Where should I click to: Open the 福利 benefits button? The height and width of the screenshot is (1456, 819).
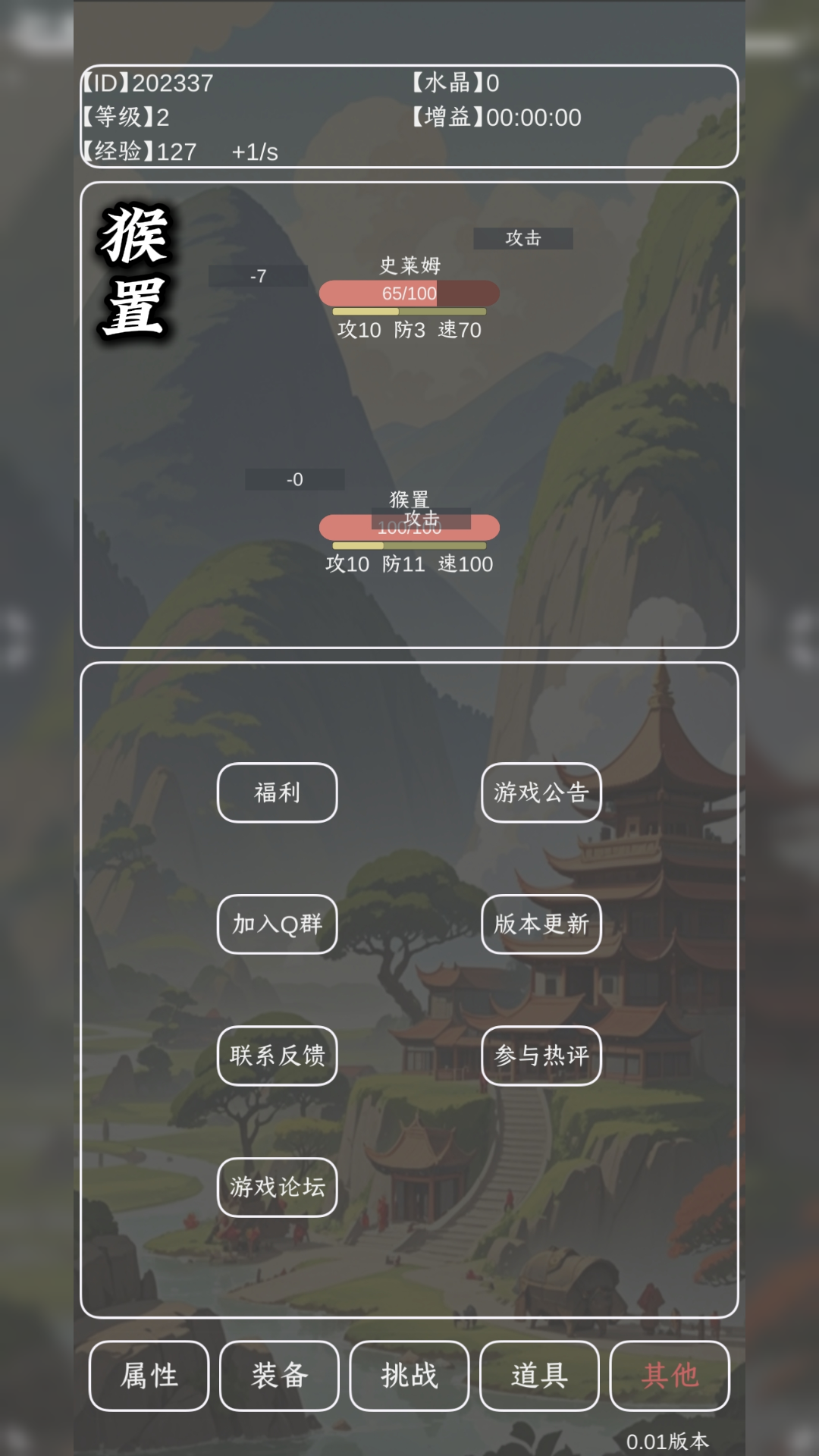pos(277,792)
